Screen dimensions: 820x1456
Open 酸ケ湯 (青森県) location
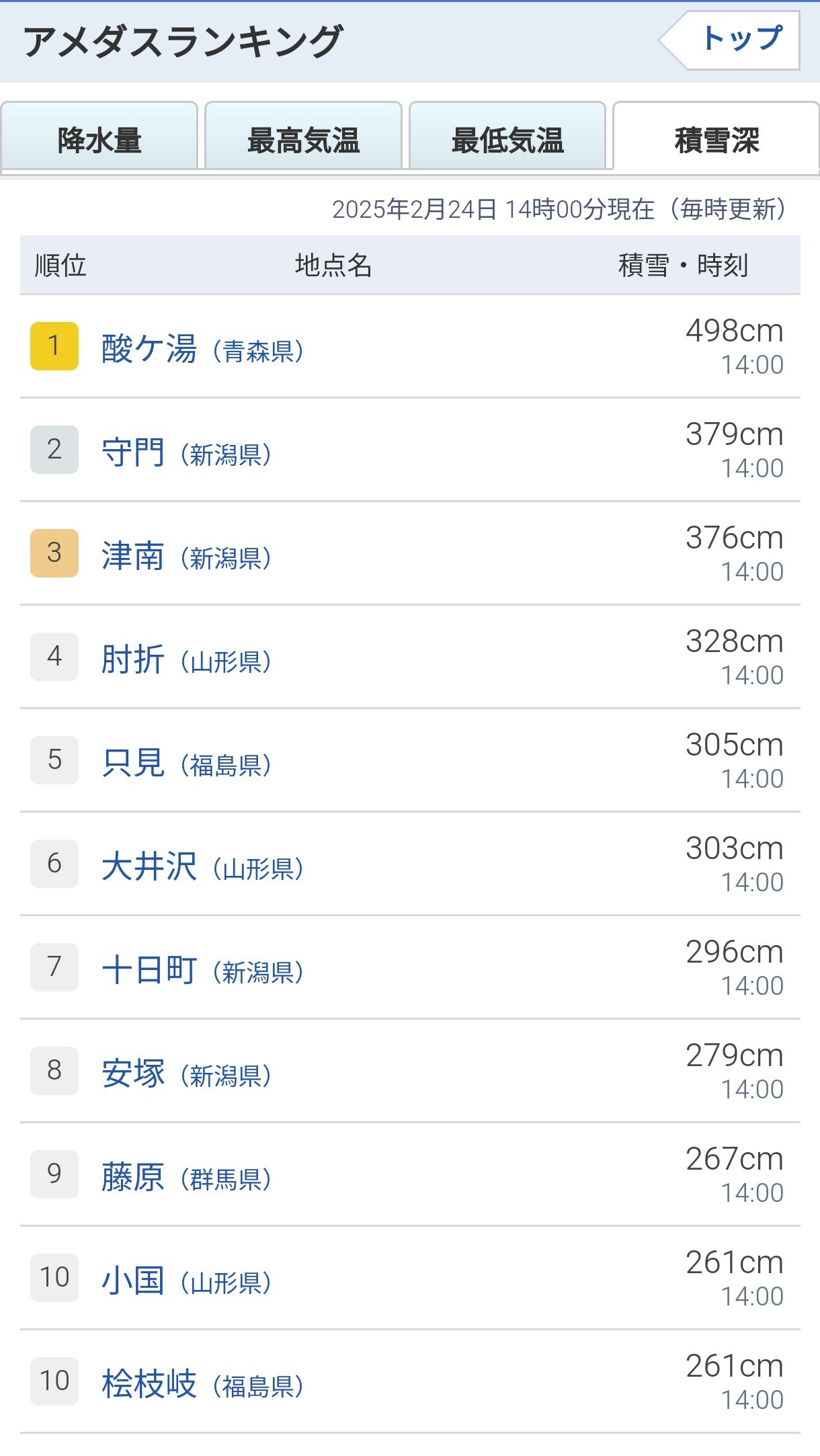pyautogui.click(x=149, y=348)
